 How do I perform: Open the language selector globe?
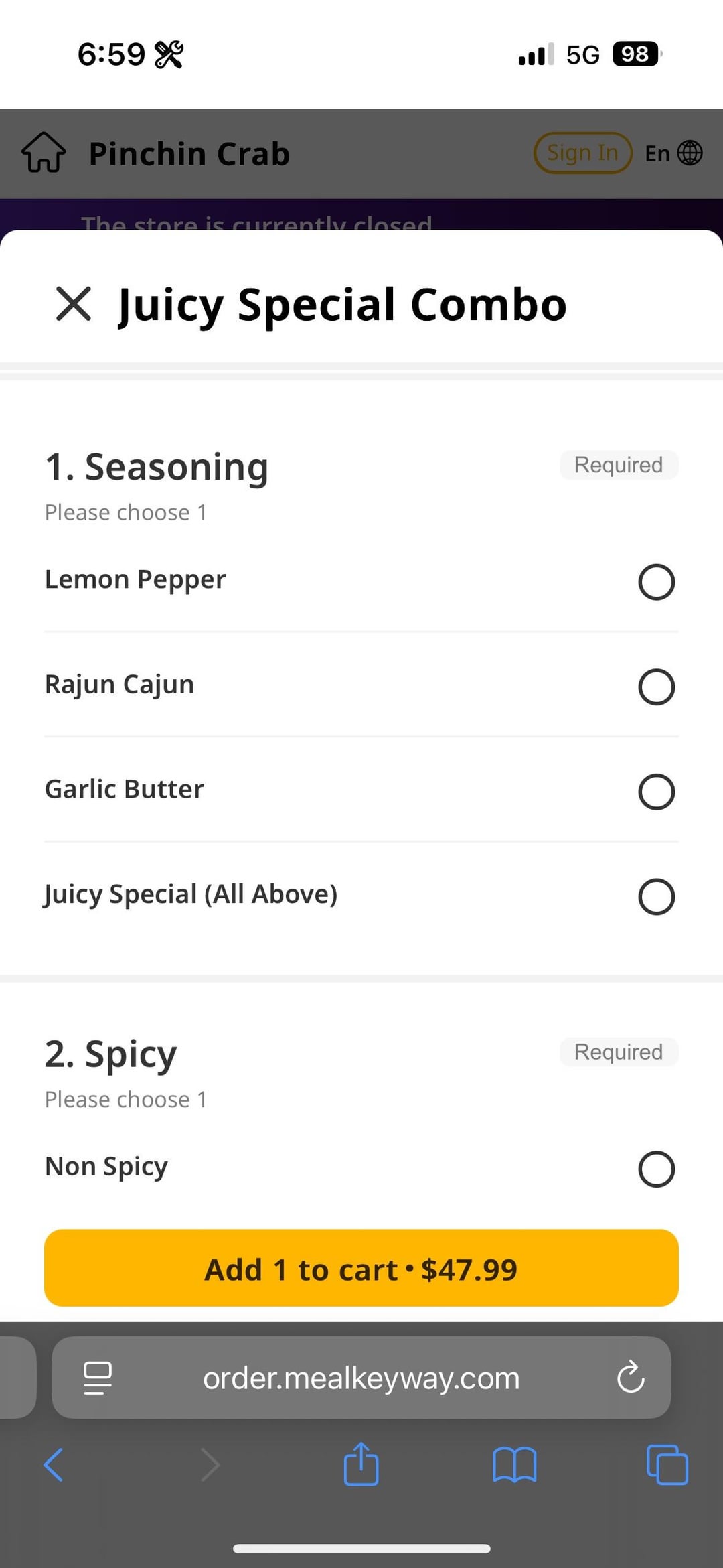click(x=690, y=153)
